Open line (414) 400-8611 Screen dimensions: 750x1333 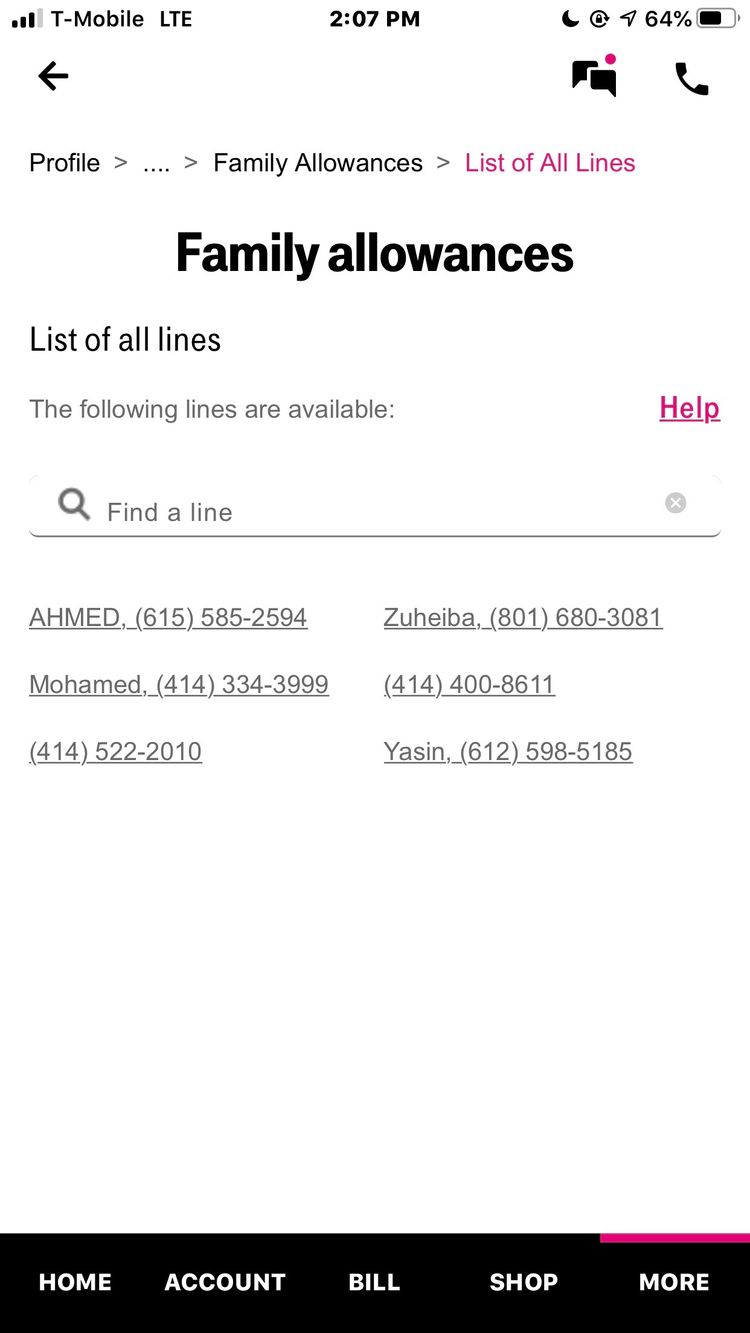(x=469, y=684)
